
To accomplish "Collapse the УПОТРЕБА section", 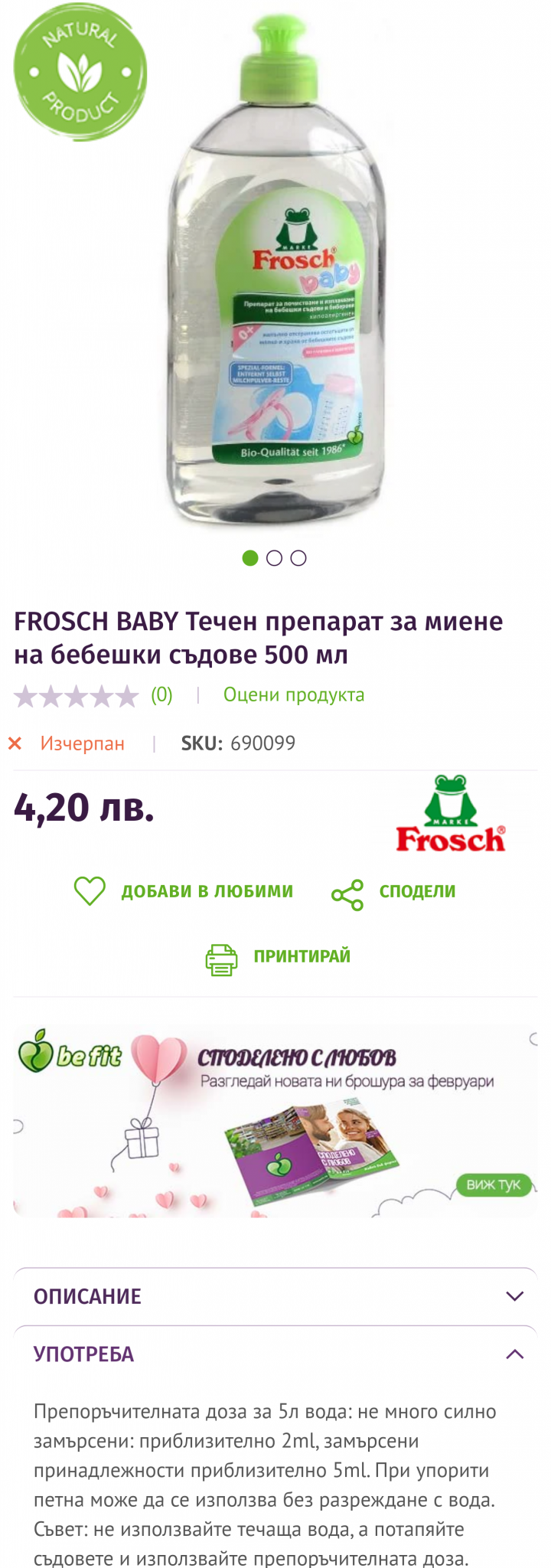I will pos(275,1354).
